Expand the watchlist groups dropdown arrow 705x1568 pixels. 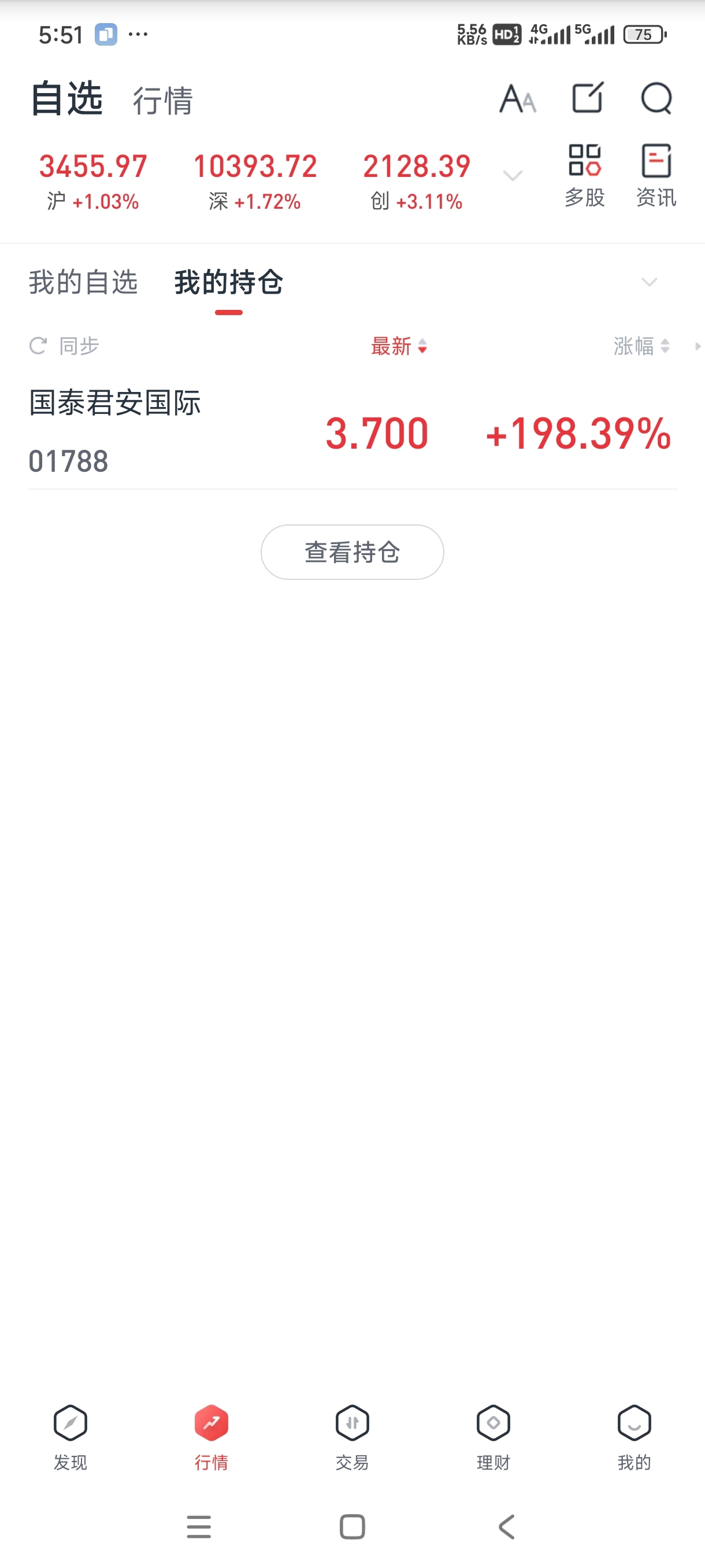click(650, 282)
